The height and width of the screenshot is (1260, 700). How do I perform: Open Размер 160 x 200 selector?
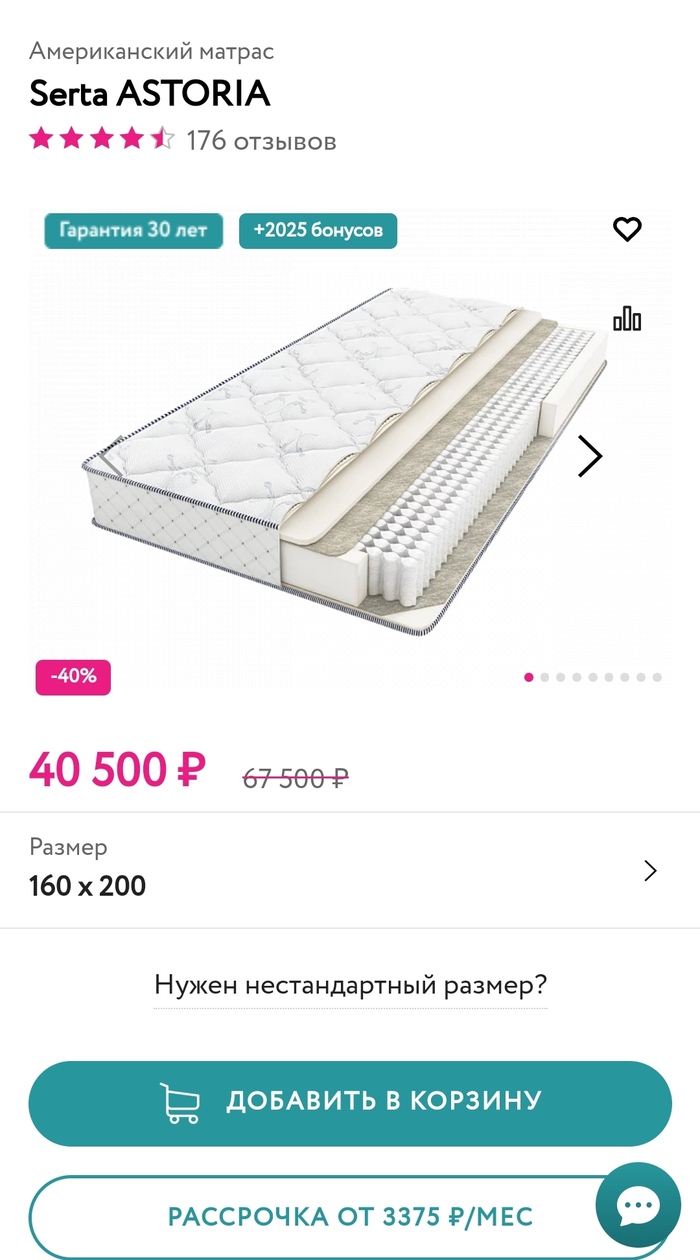click(350, 869)
